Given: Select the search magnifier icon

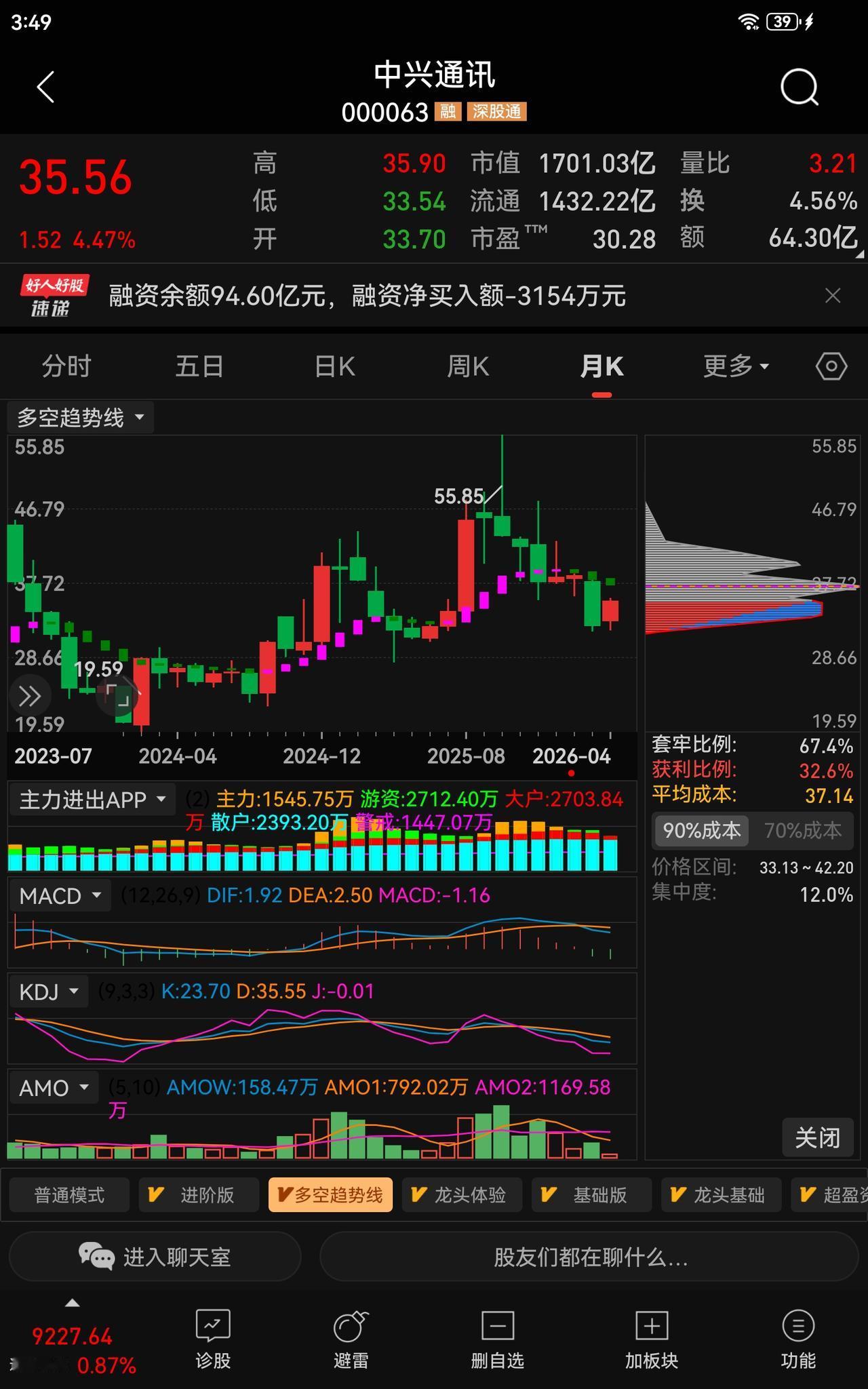Looking at the screenshot, I should point(799,87).
